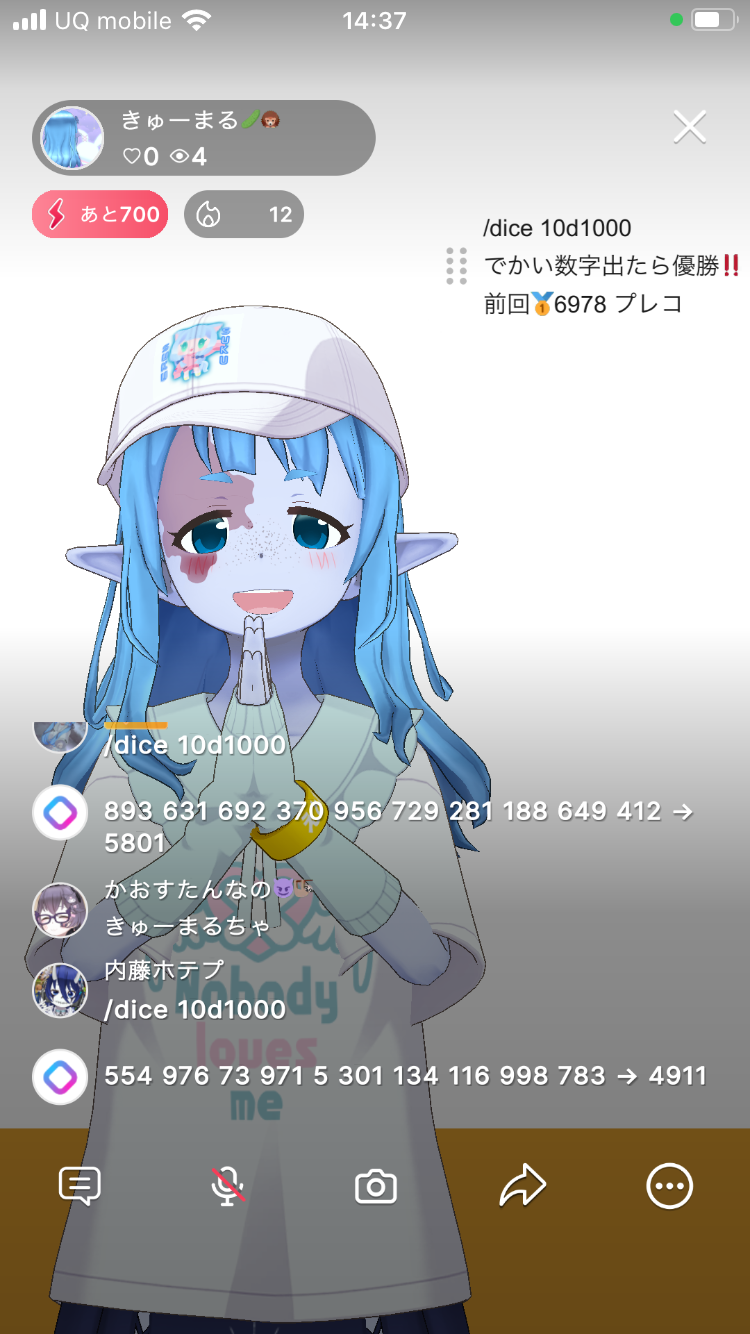
Task: Share this live stream
Action: [522, 1186]
